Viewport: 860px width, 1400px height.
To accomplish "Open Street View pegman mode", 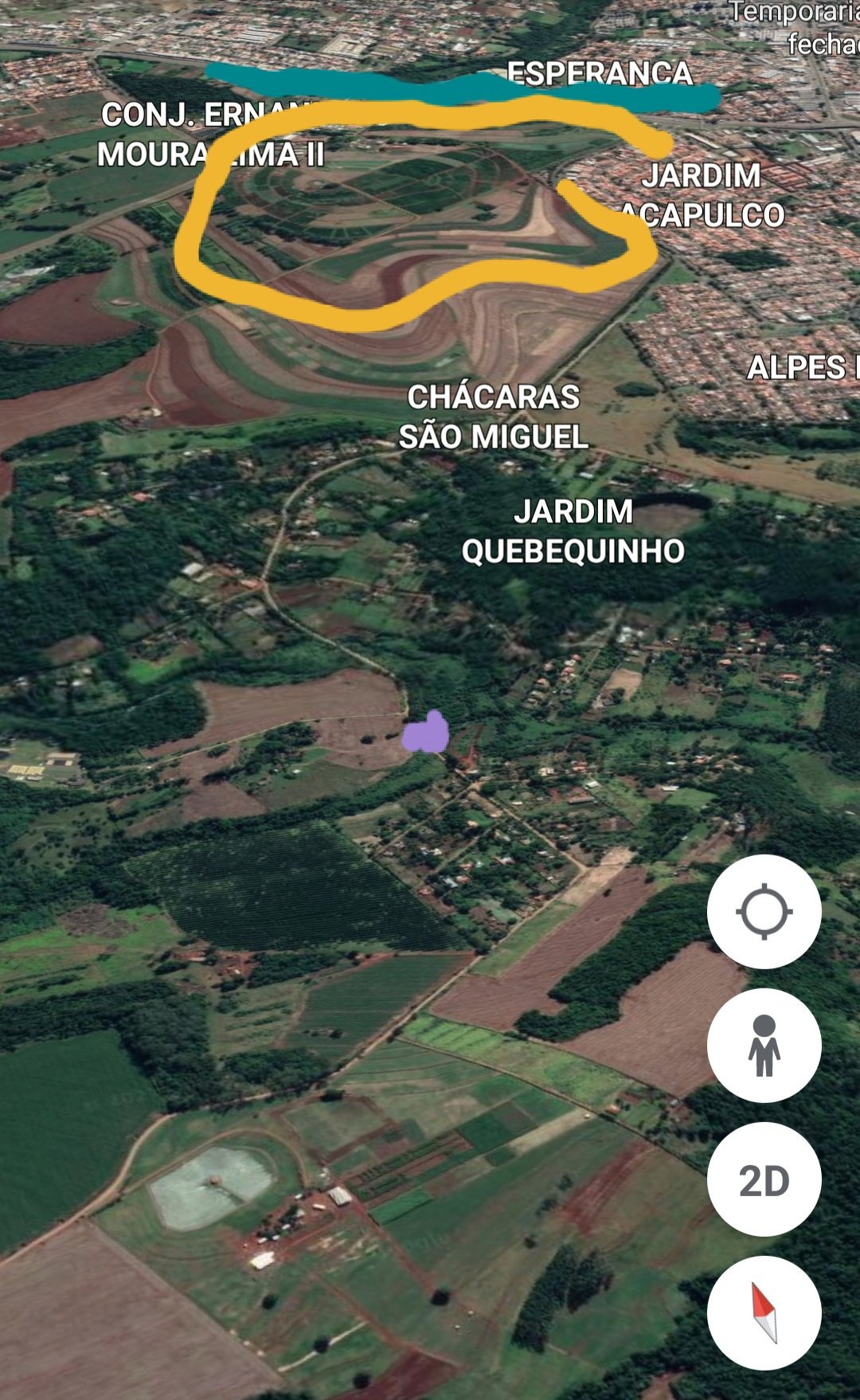I will coord(764,1045).
